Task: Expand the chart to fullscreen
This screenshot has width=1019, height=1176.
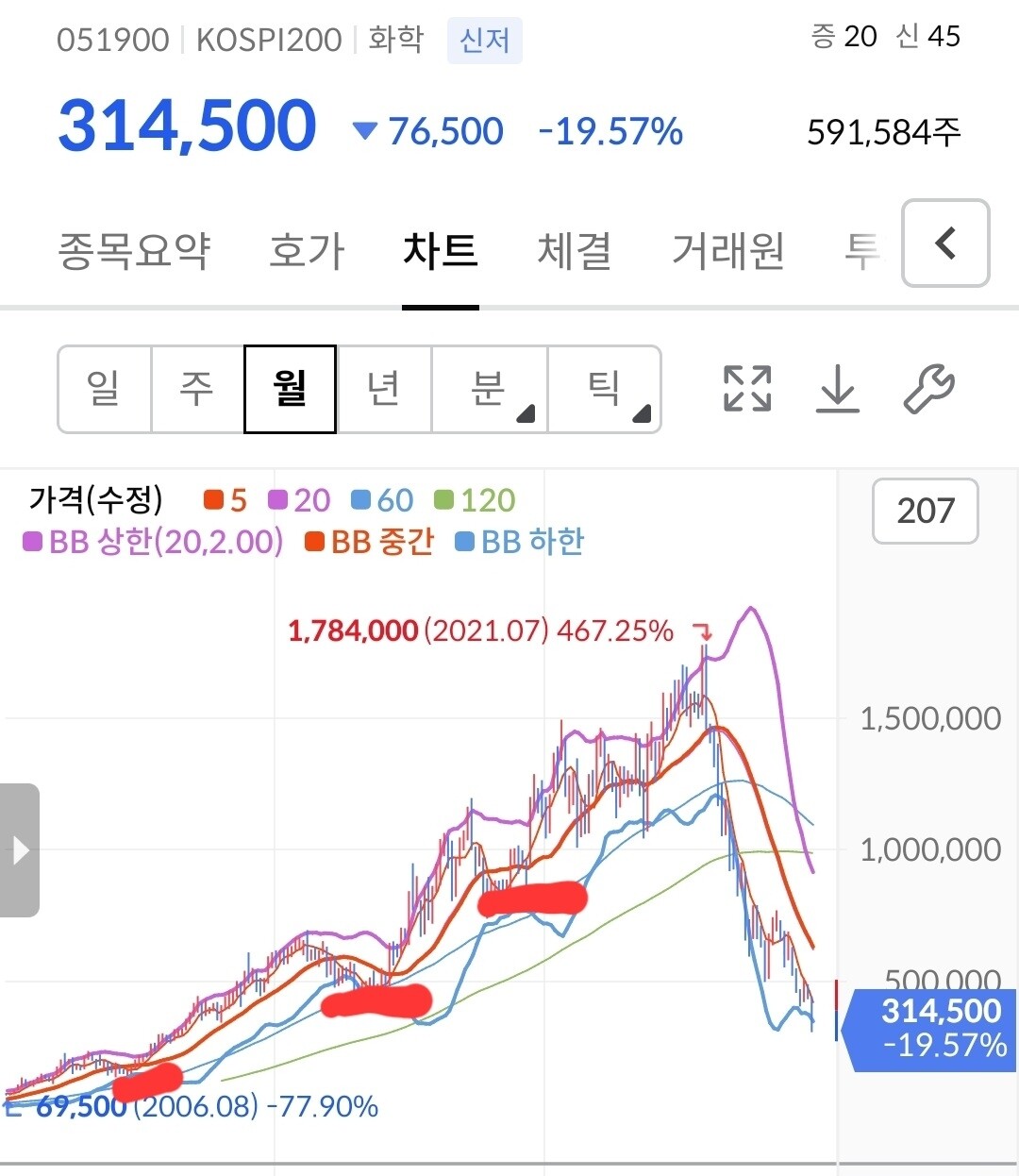Action: [x=747, y=389]
